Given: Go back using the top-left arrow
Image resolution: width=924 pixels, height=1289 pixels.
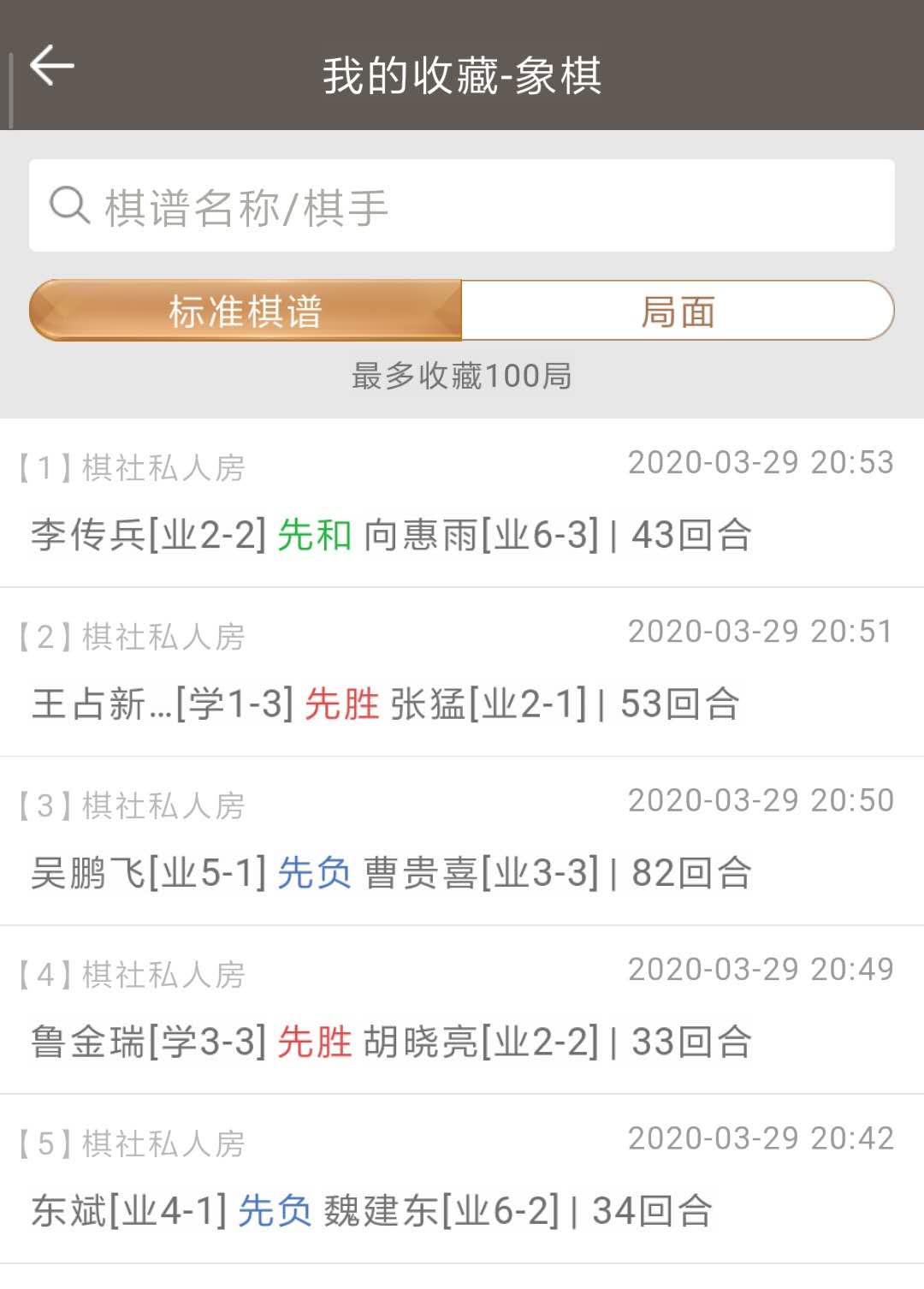Looking at the screenshot, I should click(x=52, y=67).
